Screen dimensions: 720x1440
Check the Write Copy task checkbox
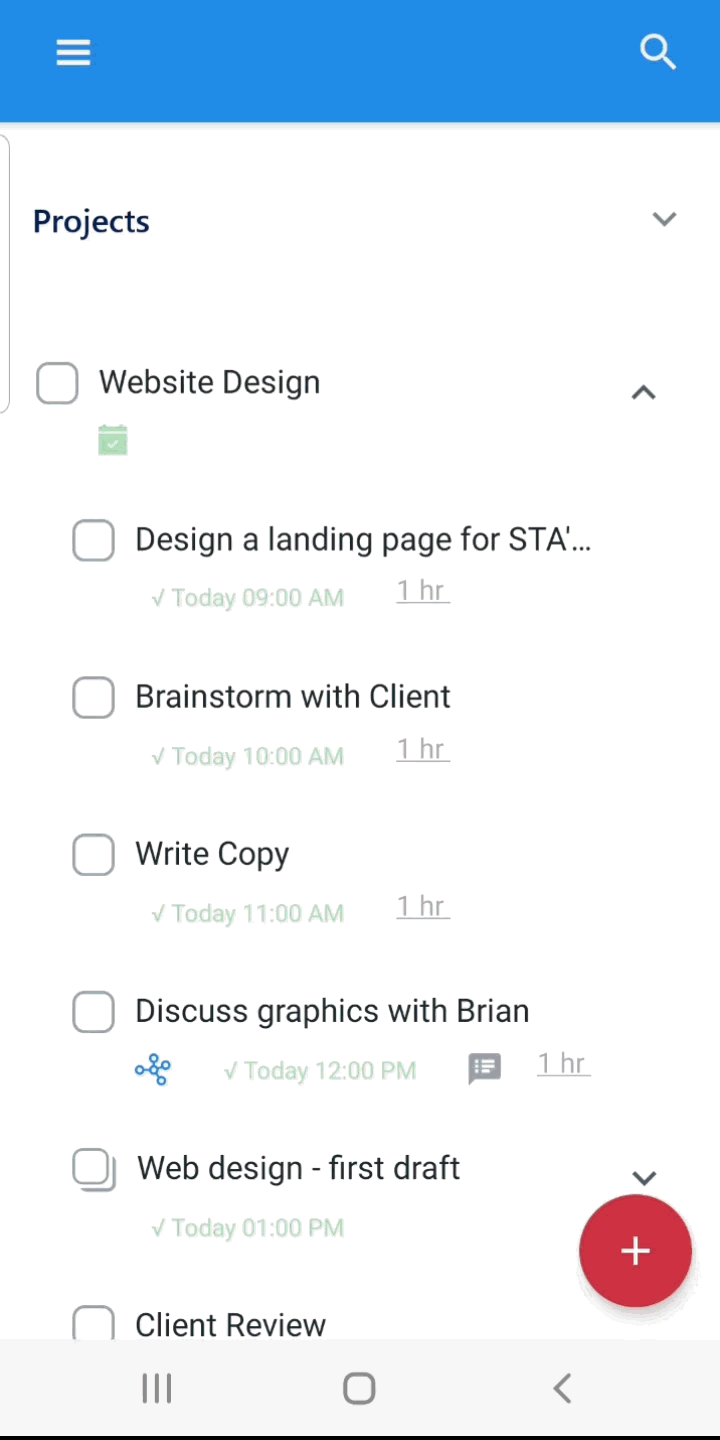tap(93, 854)
